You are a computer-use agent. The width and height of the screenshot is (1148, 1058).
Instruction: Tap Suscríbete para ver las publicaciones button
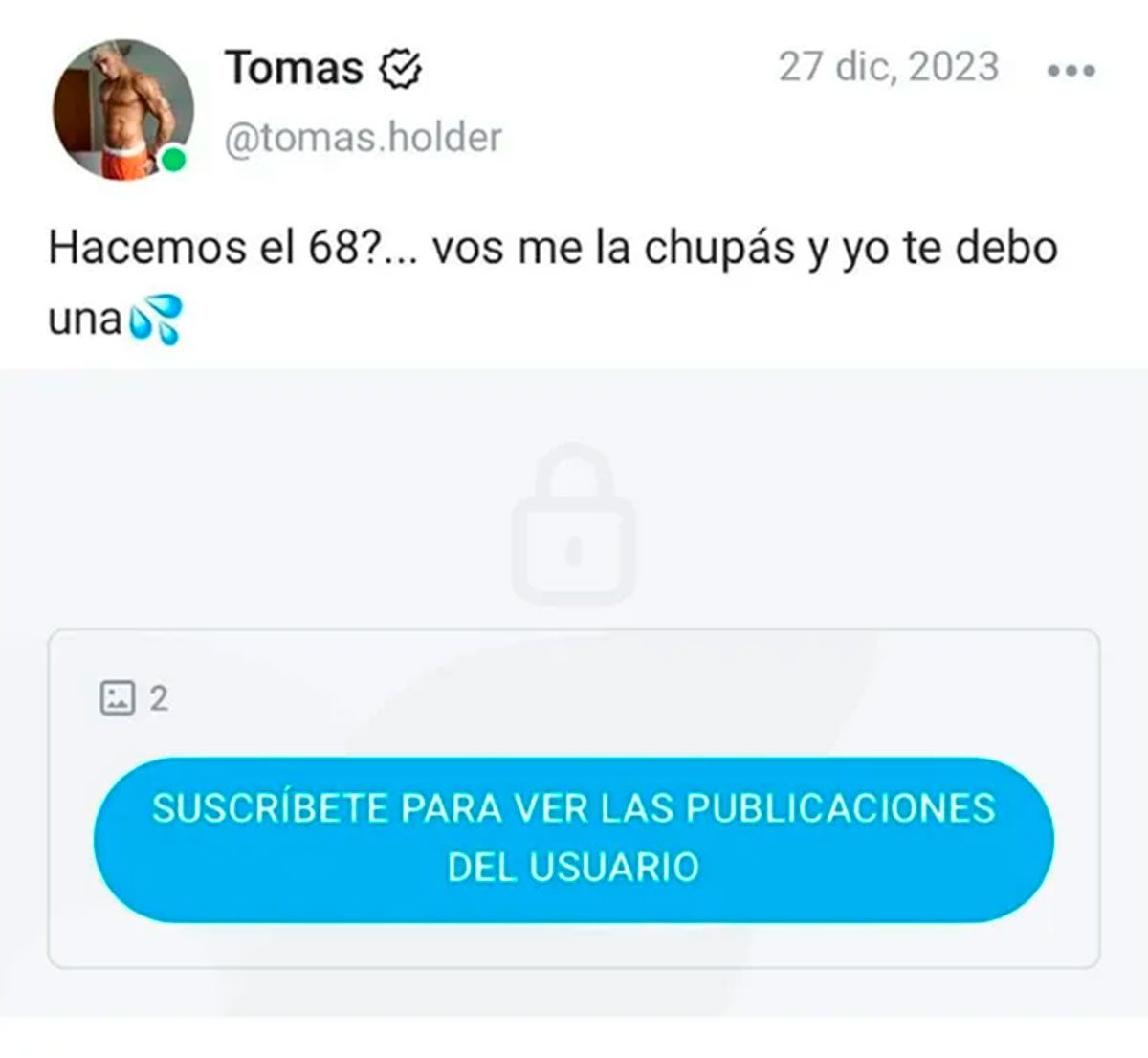click(x=574, y=839)
